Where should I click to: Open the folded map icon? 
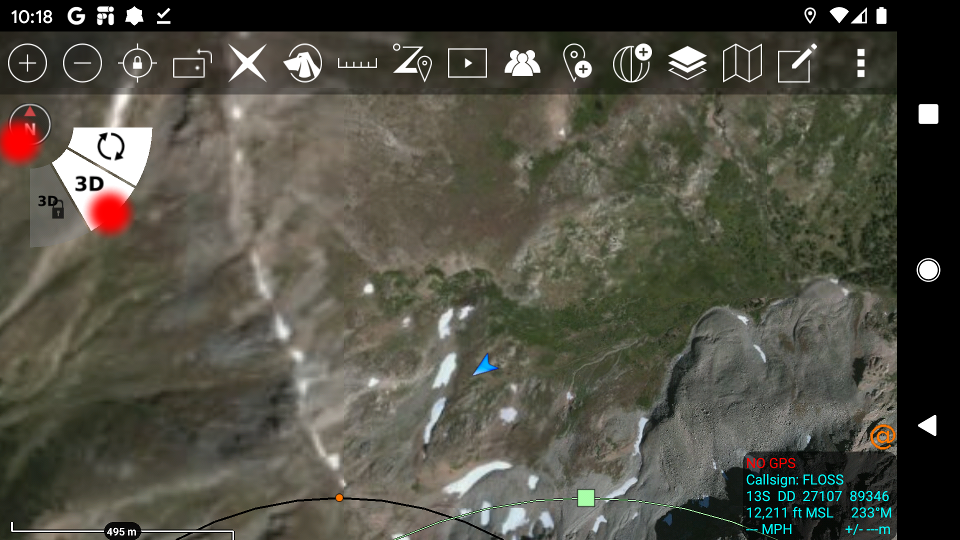click(742, 64)
